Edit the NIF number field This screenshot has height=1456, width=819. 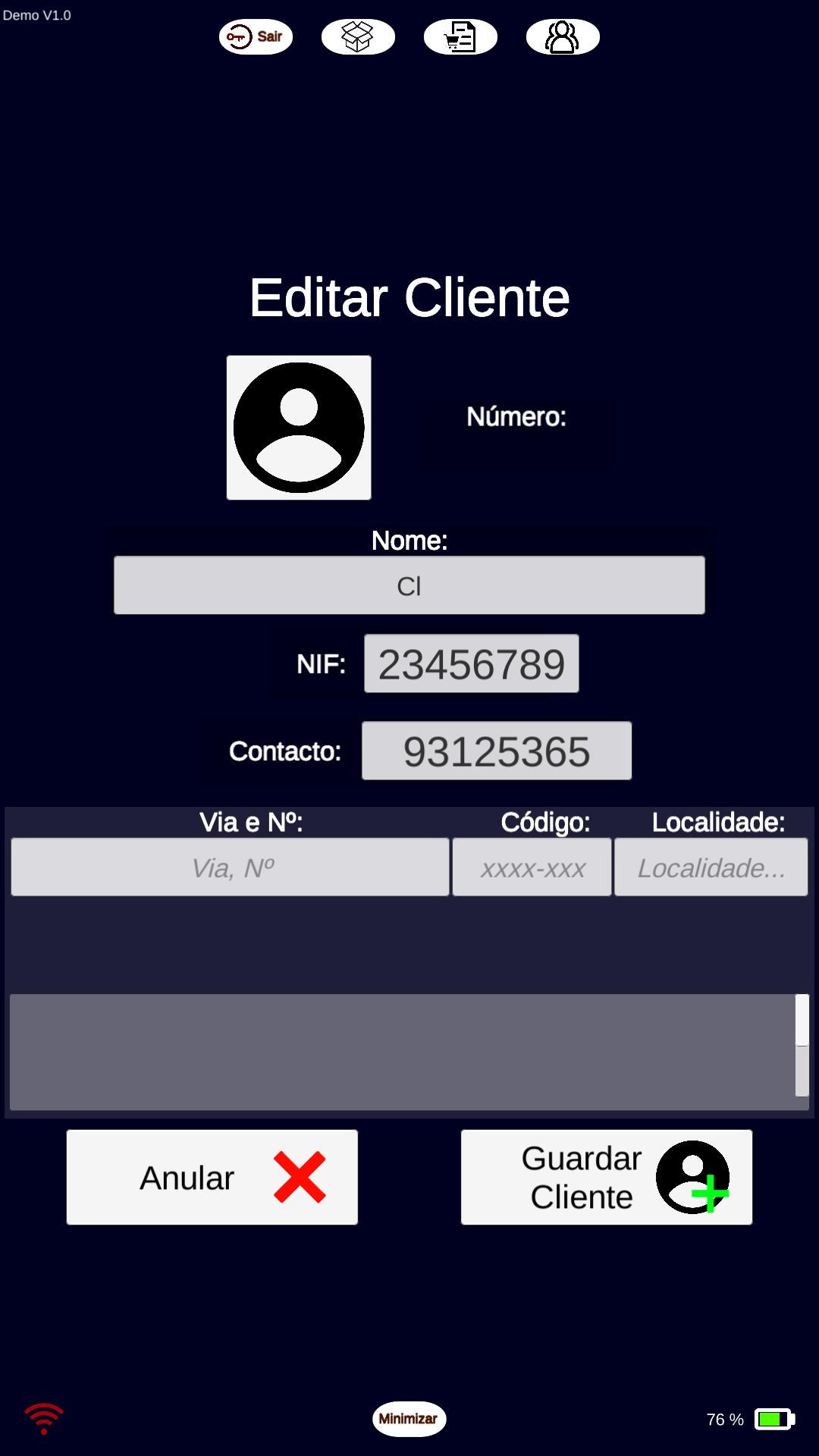pos(472,664)
